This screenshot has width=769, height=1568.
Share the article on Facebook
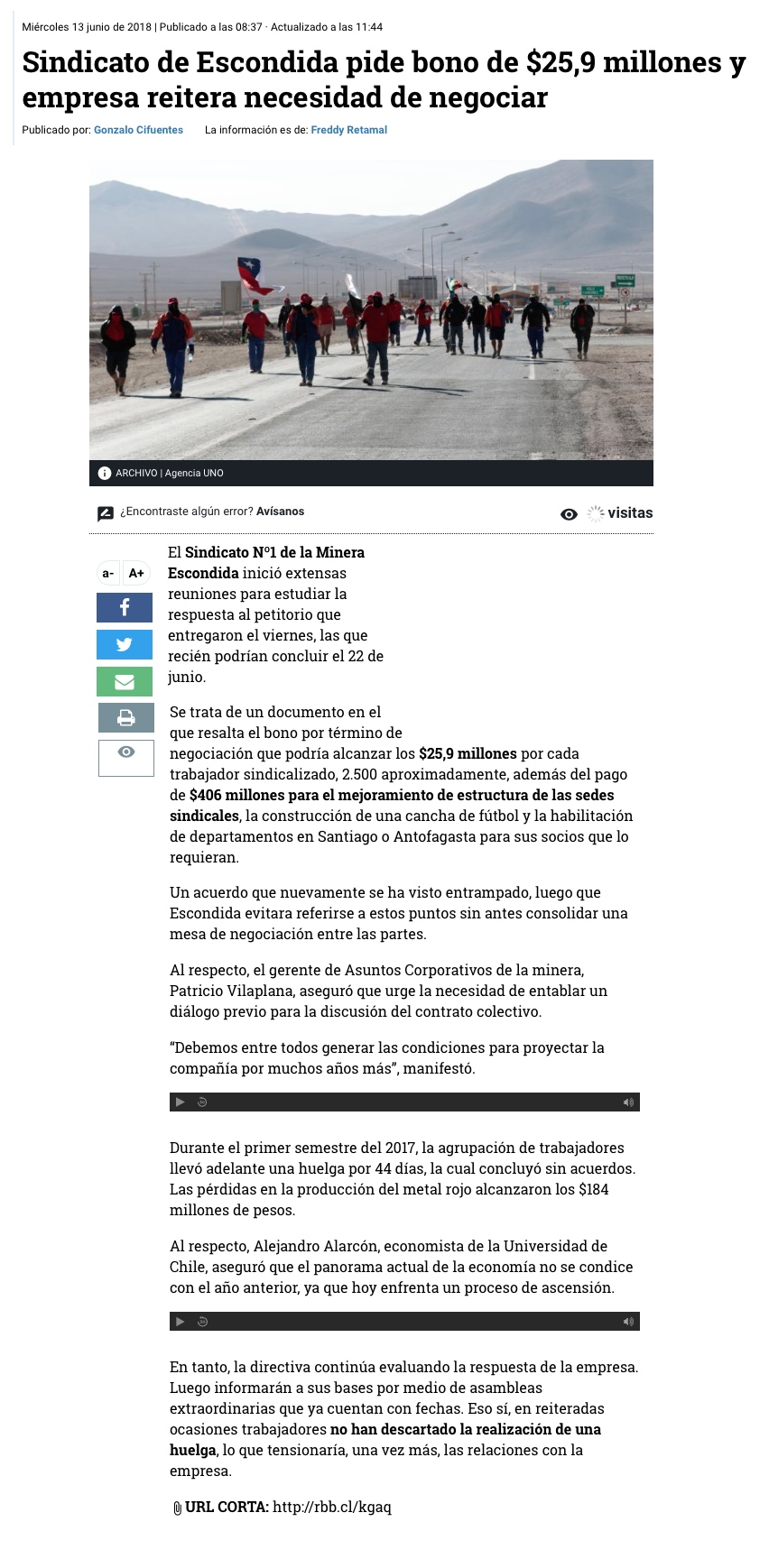coord(125,608)
